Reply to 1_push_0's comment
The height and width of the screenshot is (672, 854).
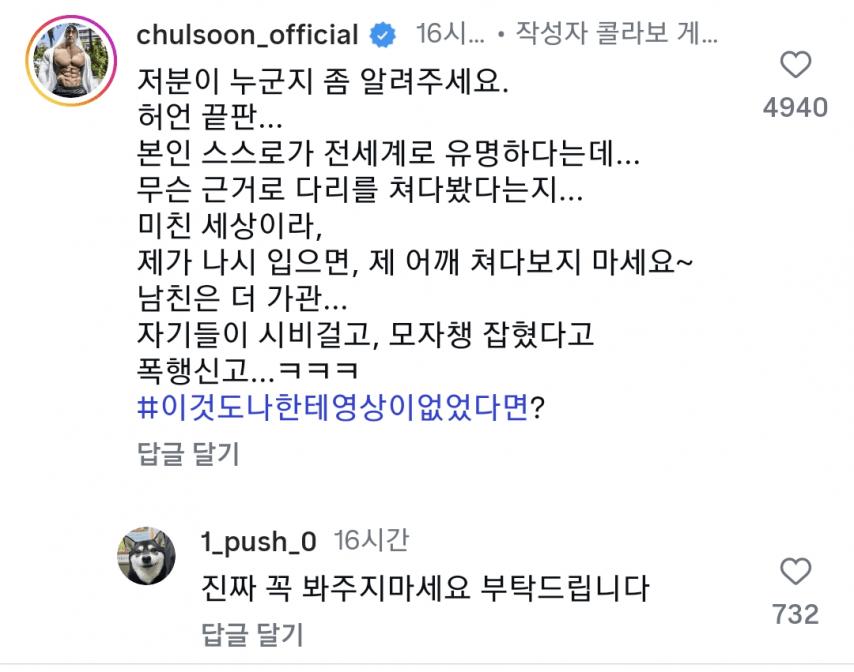(x=252, y=633)
